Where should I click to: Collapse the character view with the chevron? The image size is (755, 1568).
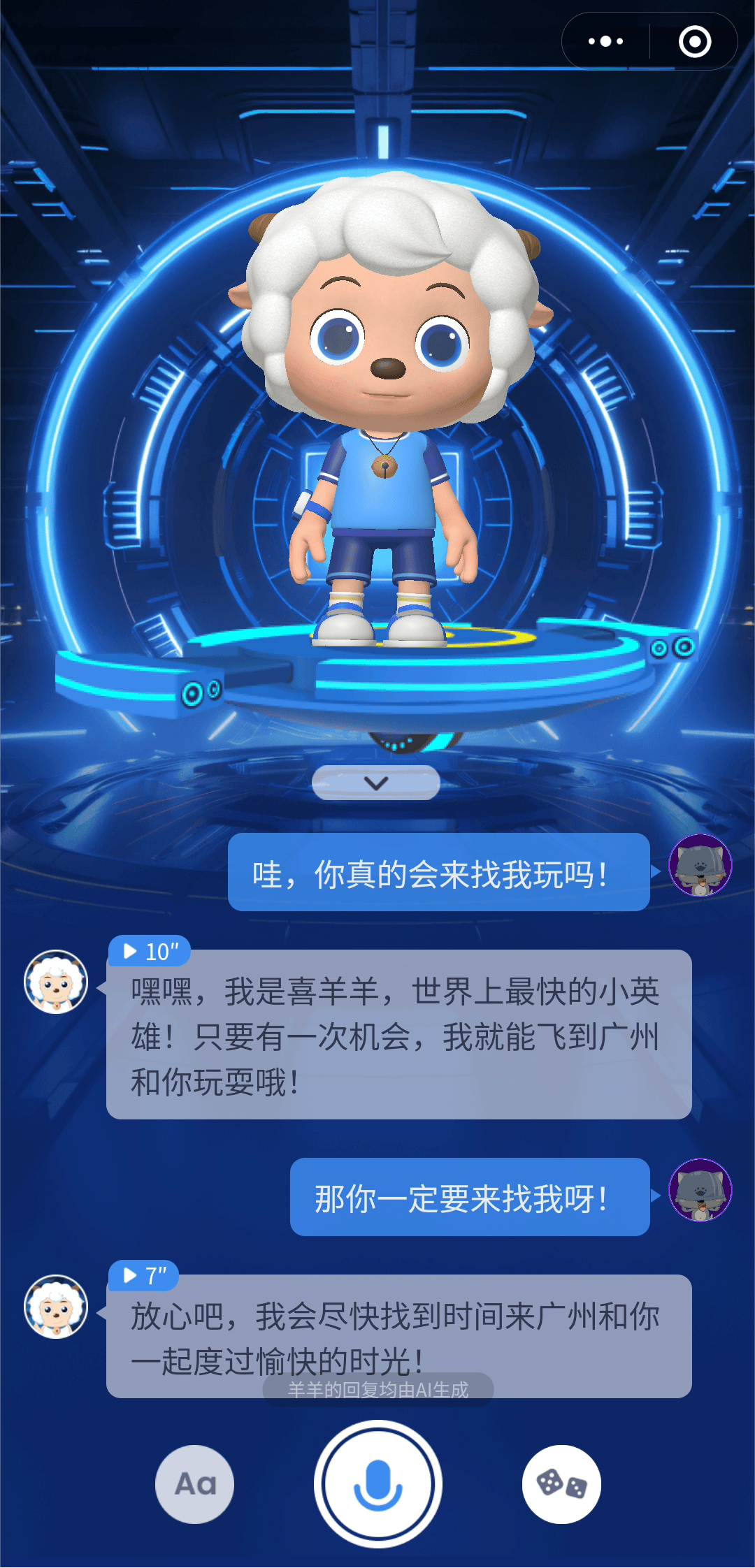tap(377, 782)
